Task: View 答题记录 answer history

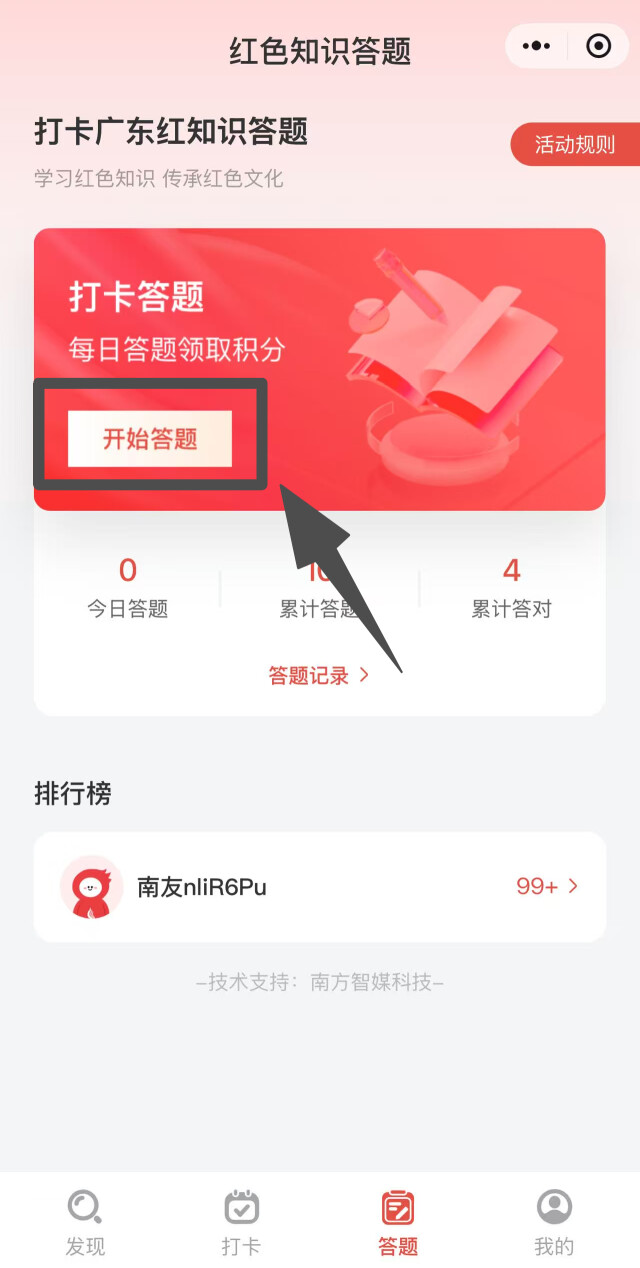Action: click(319, 675)
